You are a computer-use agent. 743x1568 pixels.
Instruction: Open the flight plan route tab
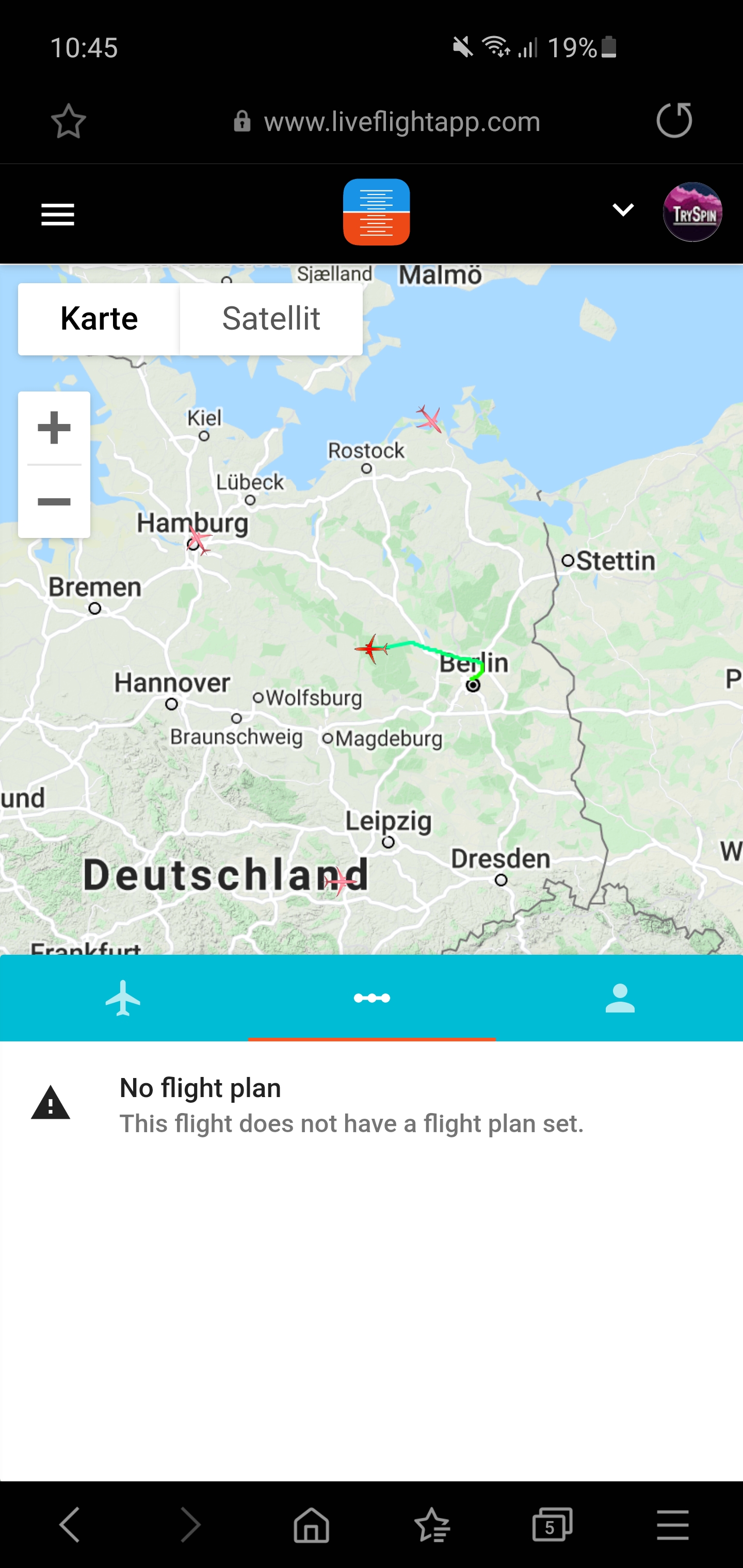point(372,998)
